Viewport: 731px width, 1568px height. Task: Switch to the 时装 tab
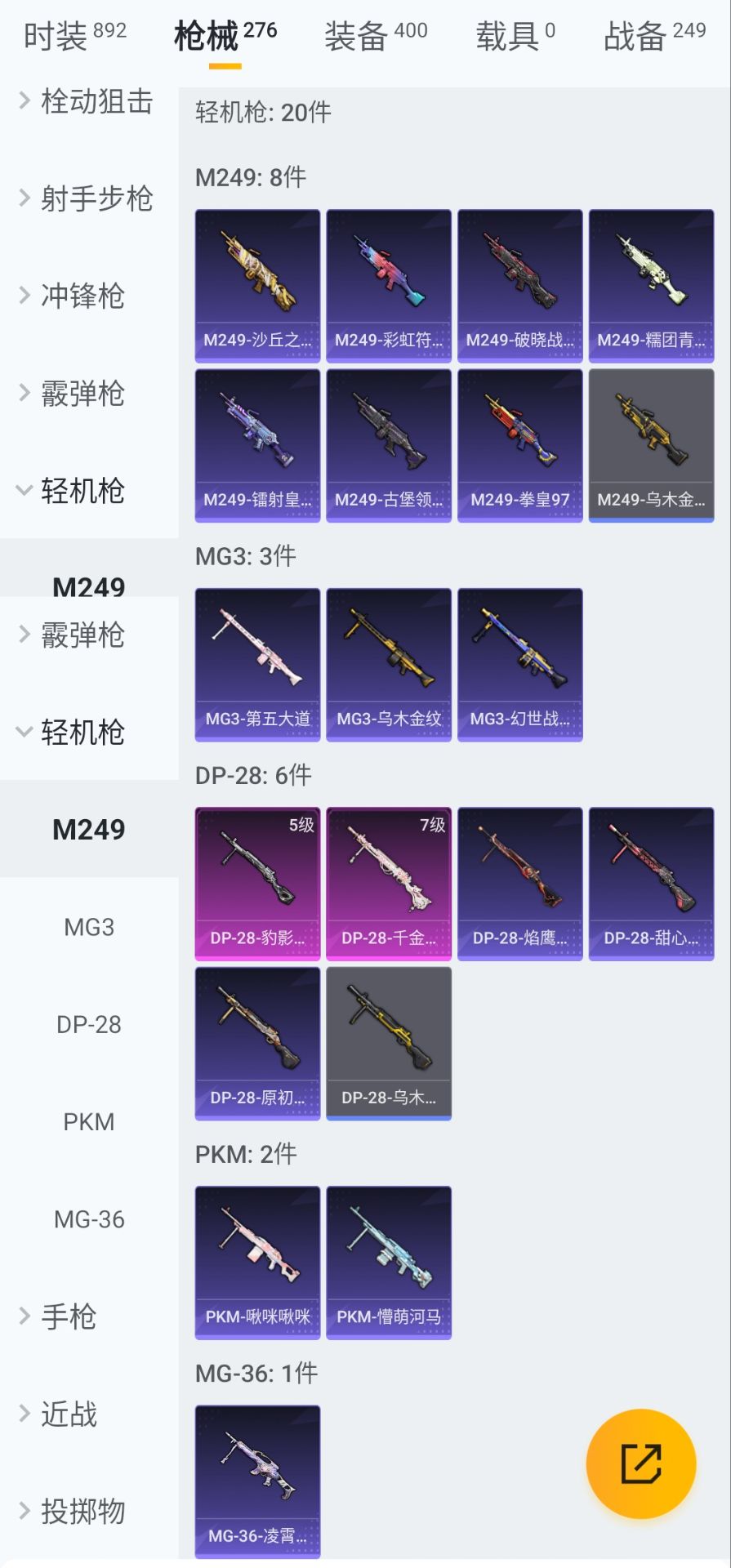pos(74,36)
